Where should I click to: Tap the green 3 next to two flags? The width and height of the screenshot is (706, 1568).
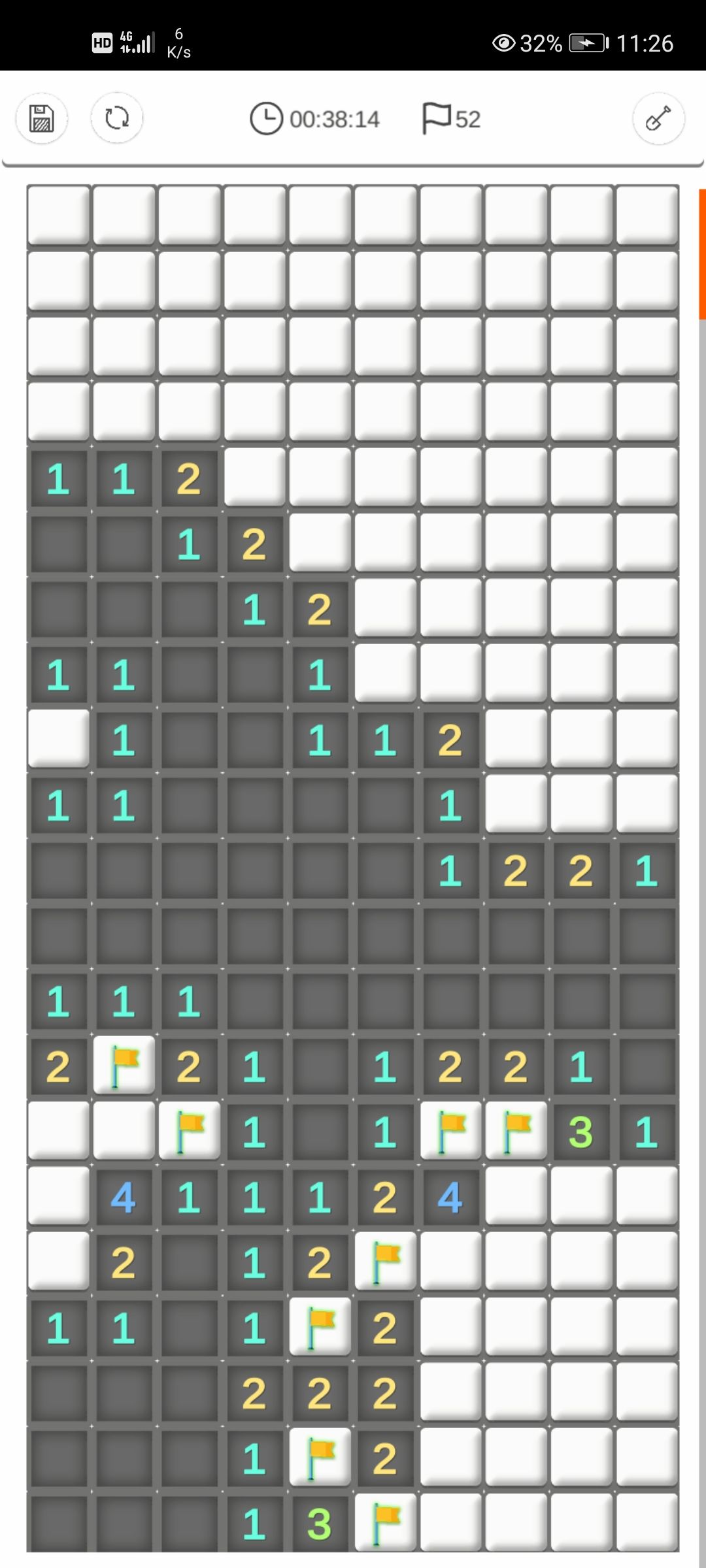[x=581, y=1132]
